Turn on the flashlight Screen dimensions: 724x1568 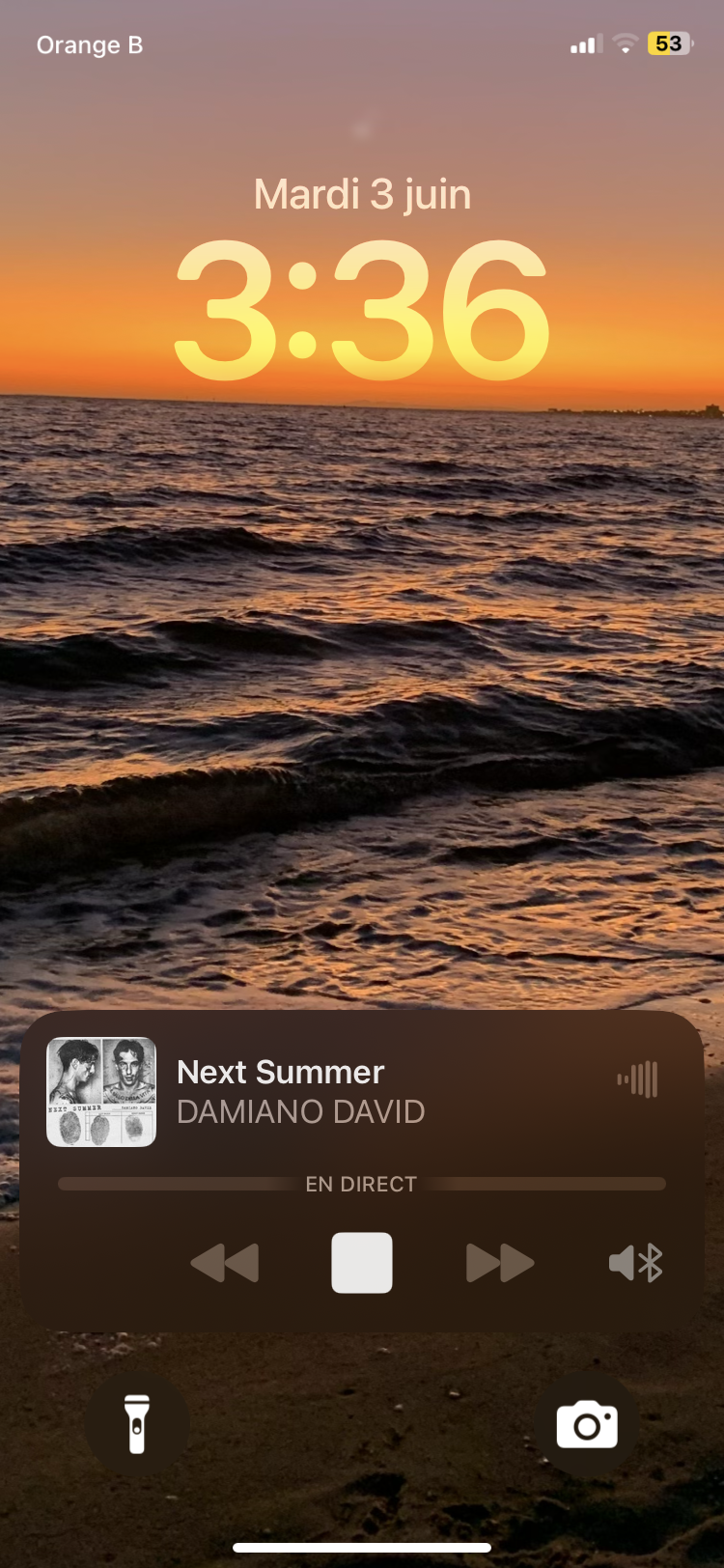pyautogui.click(x=137, y=1424)
